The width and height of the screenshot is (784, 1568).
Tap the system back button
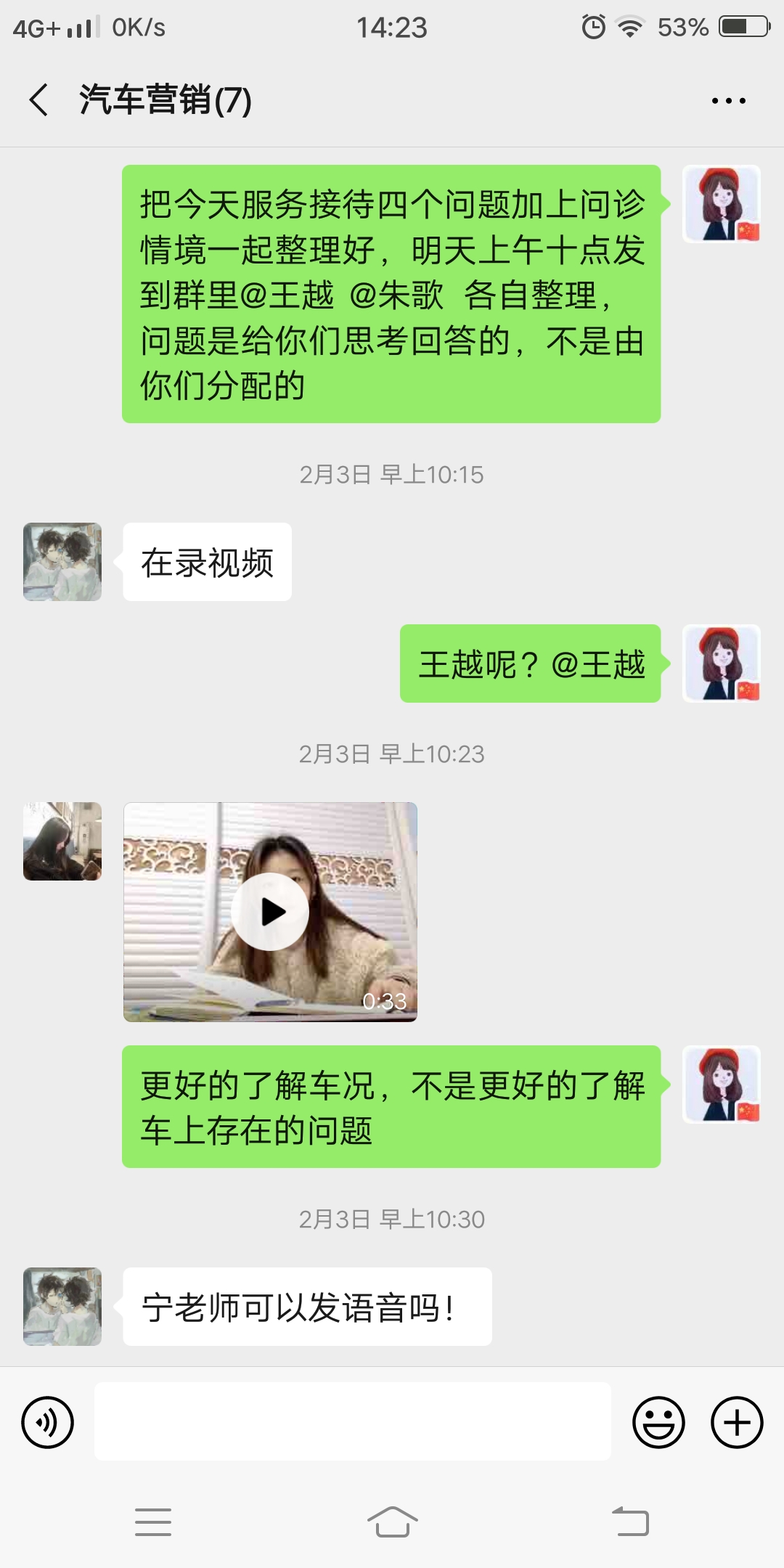pos(630,1522)
